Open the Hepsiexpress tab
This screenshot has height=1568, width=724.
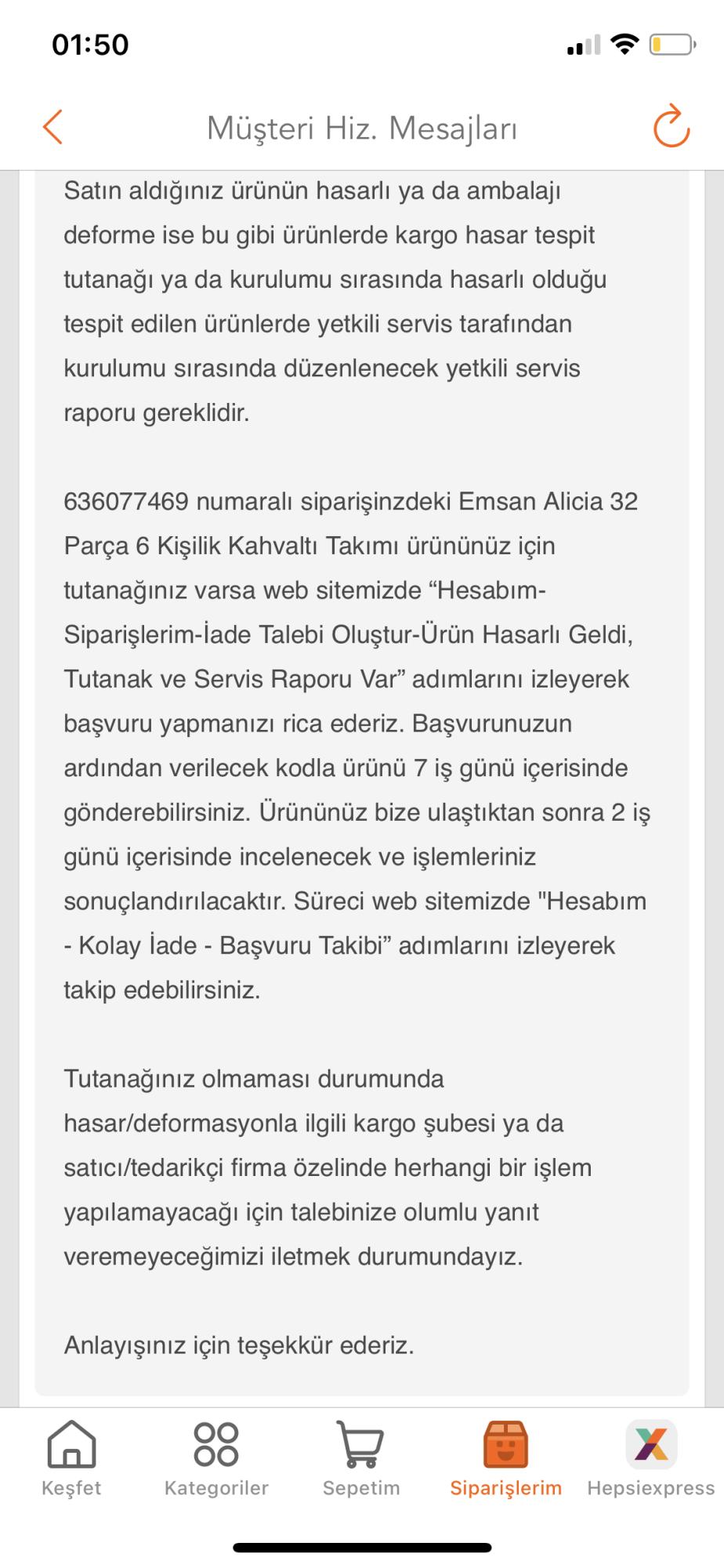pos(651,1459)
